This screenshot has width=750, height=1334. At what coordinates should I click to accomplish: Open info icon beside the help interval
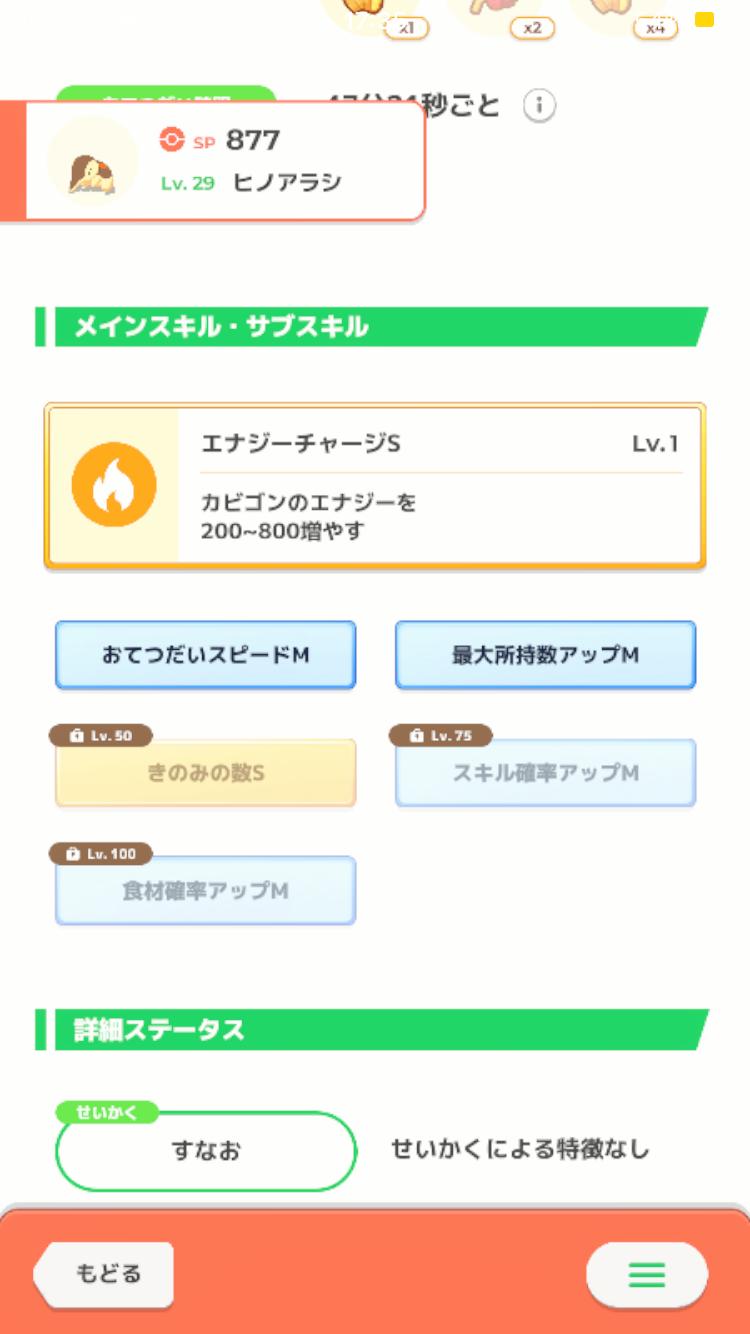[539, 105]
